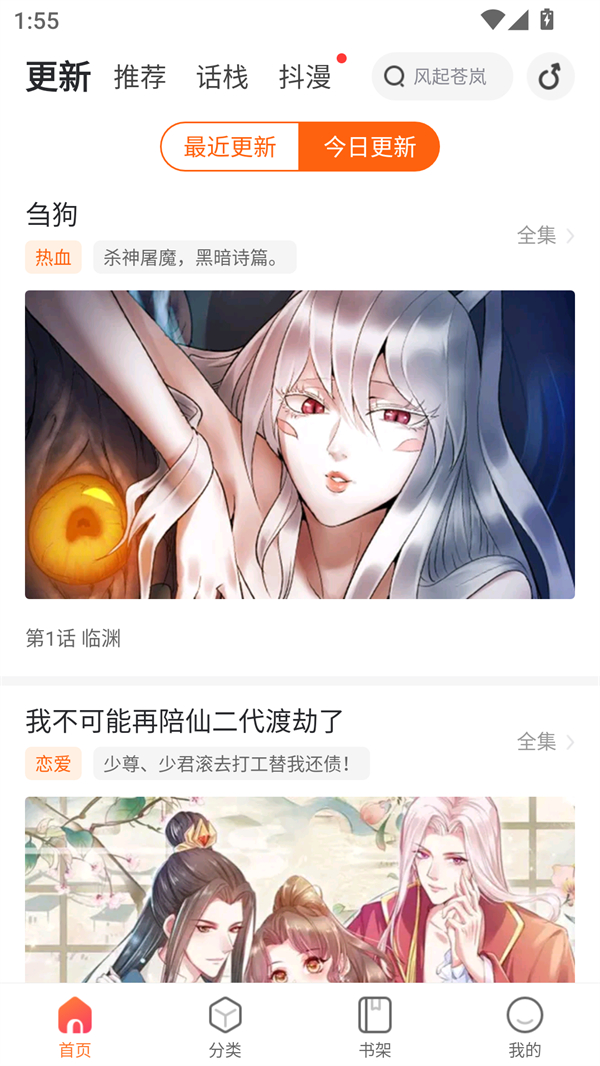Go to 分类 in bottom navigation

click(x=225, y=1026)
